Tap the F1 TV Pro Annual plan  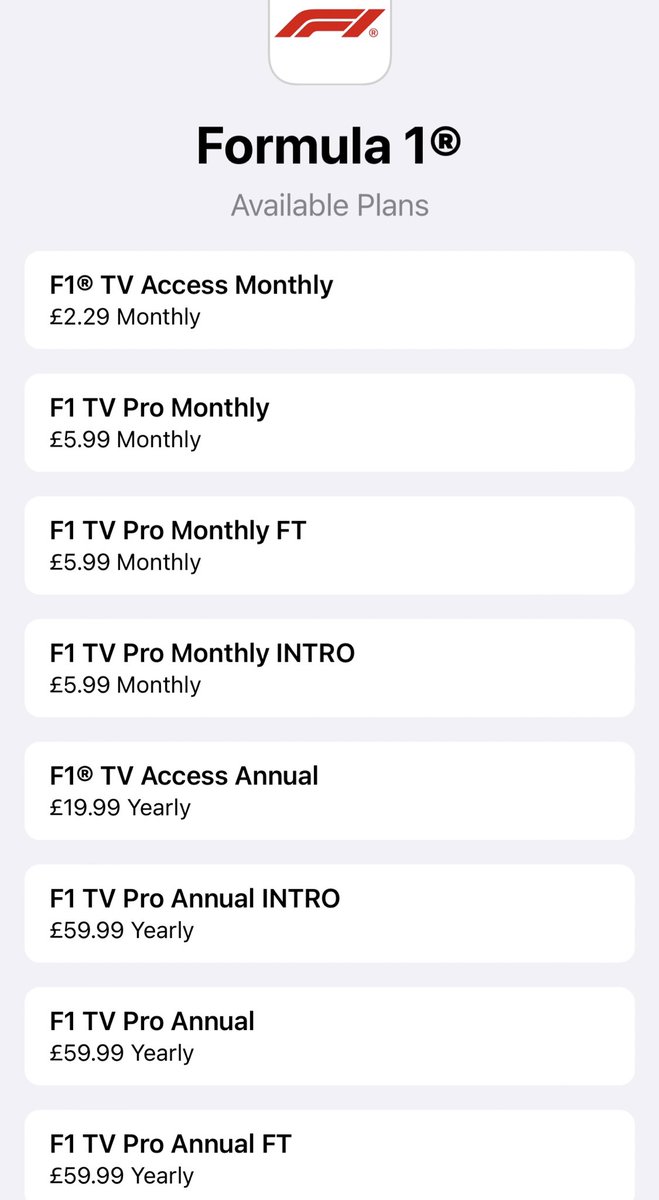point(329,1037)
